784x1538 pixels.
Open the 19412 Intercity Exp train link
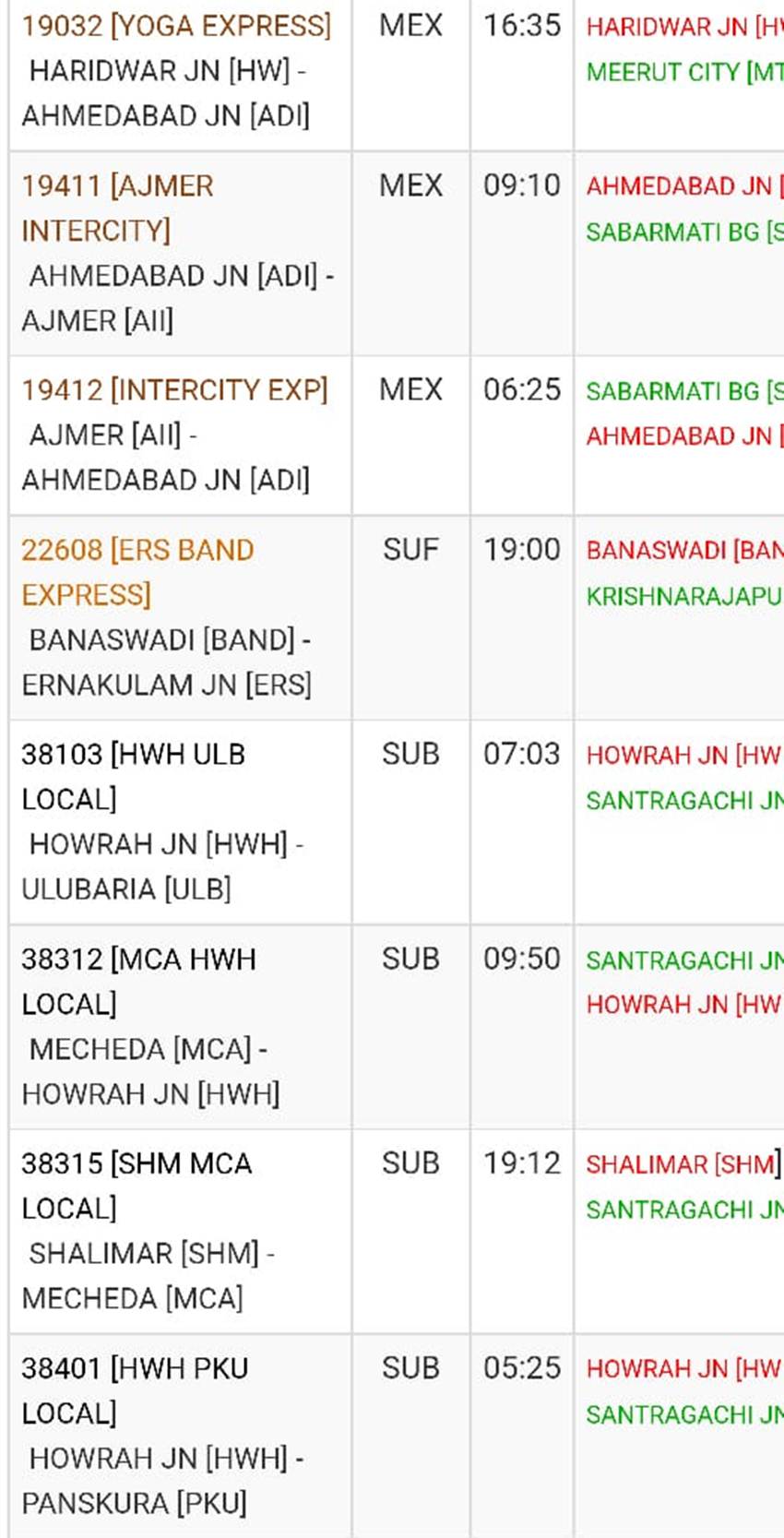[x=174, y=390]
